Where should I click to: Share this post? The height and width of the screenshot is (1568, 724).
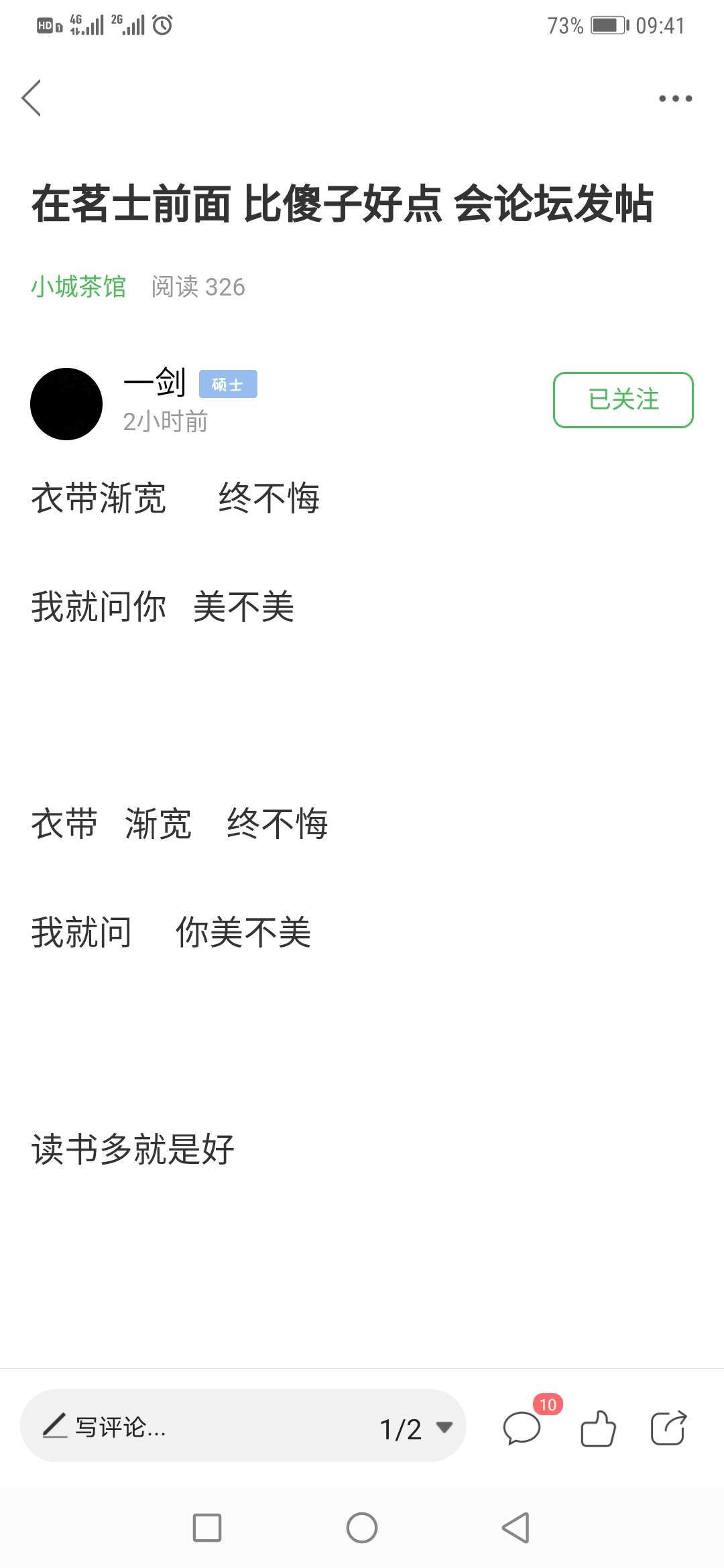[x=669, y=1427]
